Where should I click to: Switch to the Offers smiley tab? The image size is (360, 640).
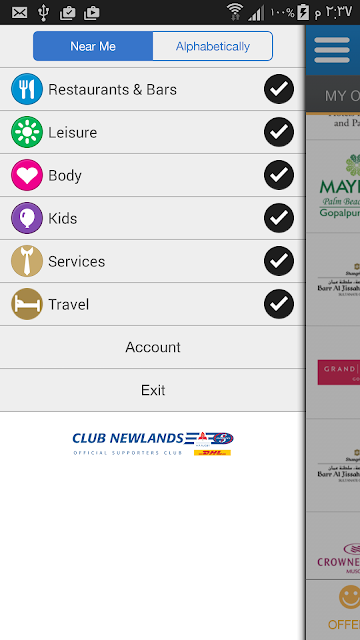click(334, 609)
